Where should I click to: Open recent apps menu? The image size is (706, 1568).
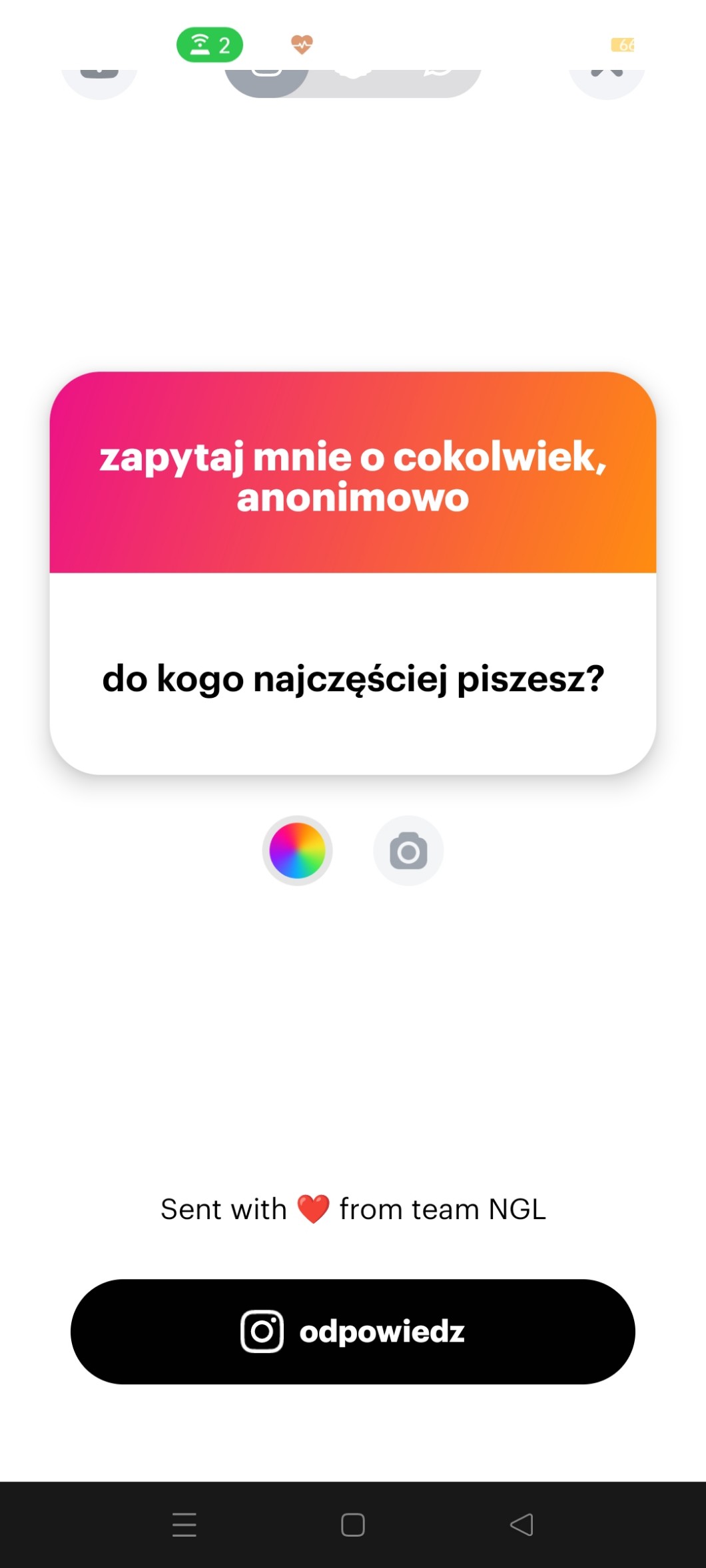click(x=184, y=1524)
